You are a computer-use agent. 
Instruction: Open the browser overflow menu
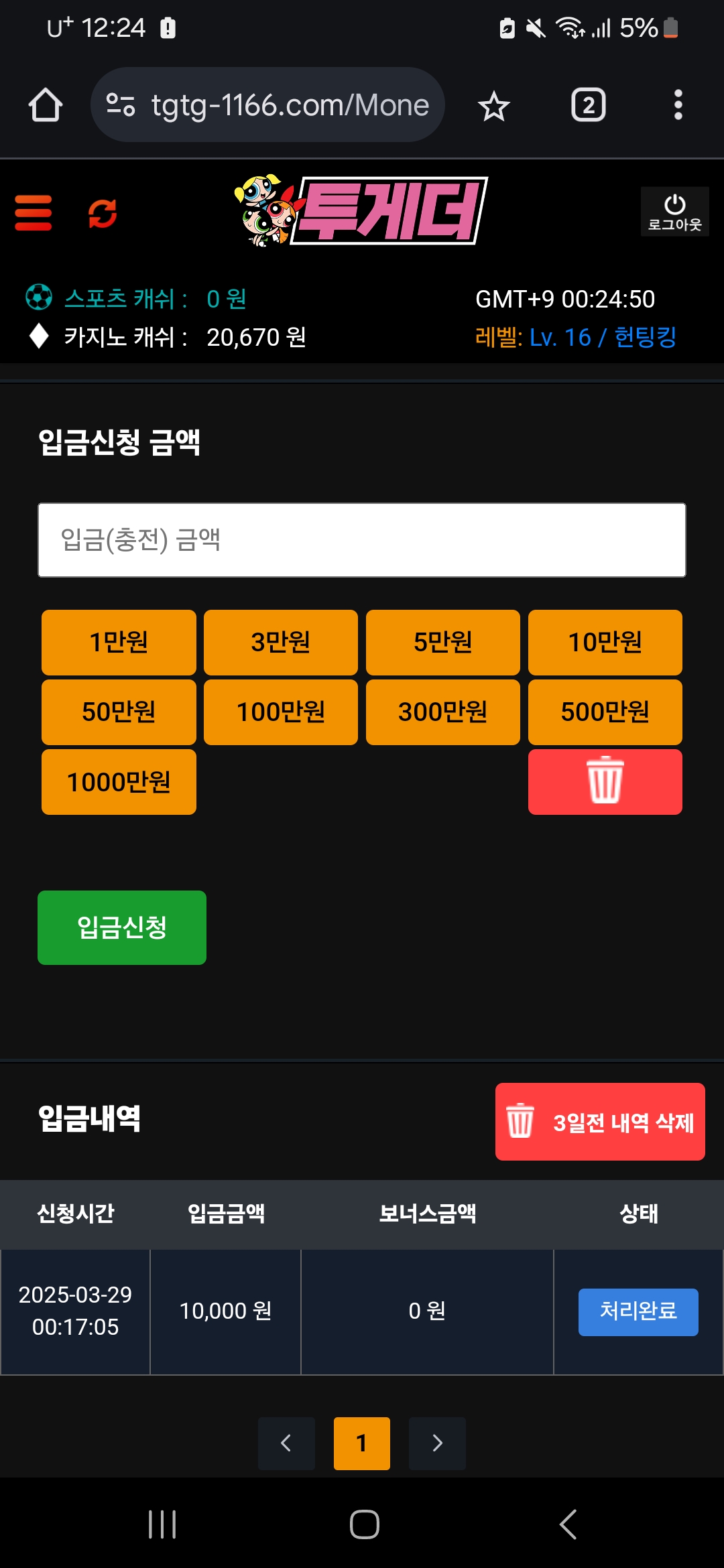point(678,105)
